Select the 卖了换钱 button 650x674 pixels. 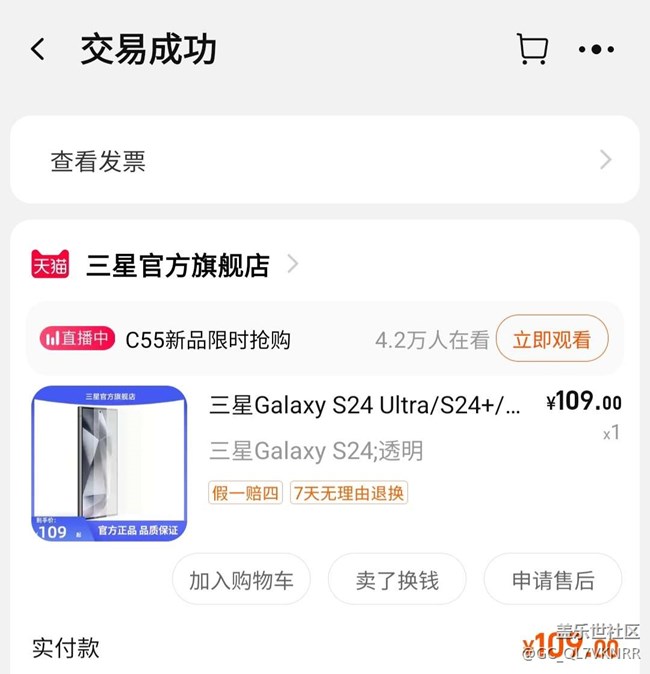point(397,580)
